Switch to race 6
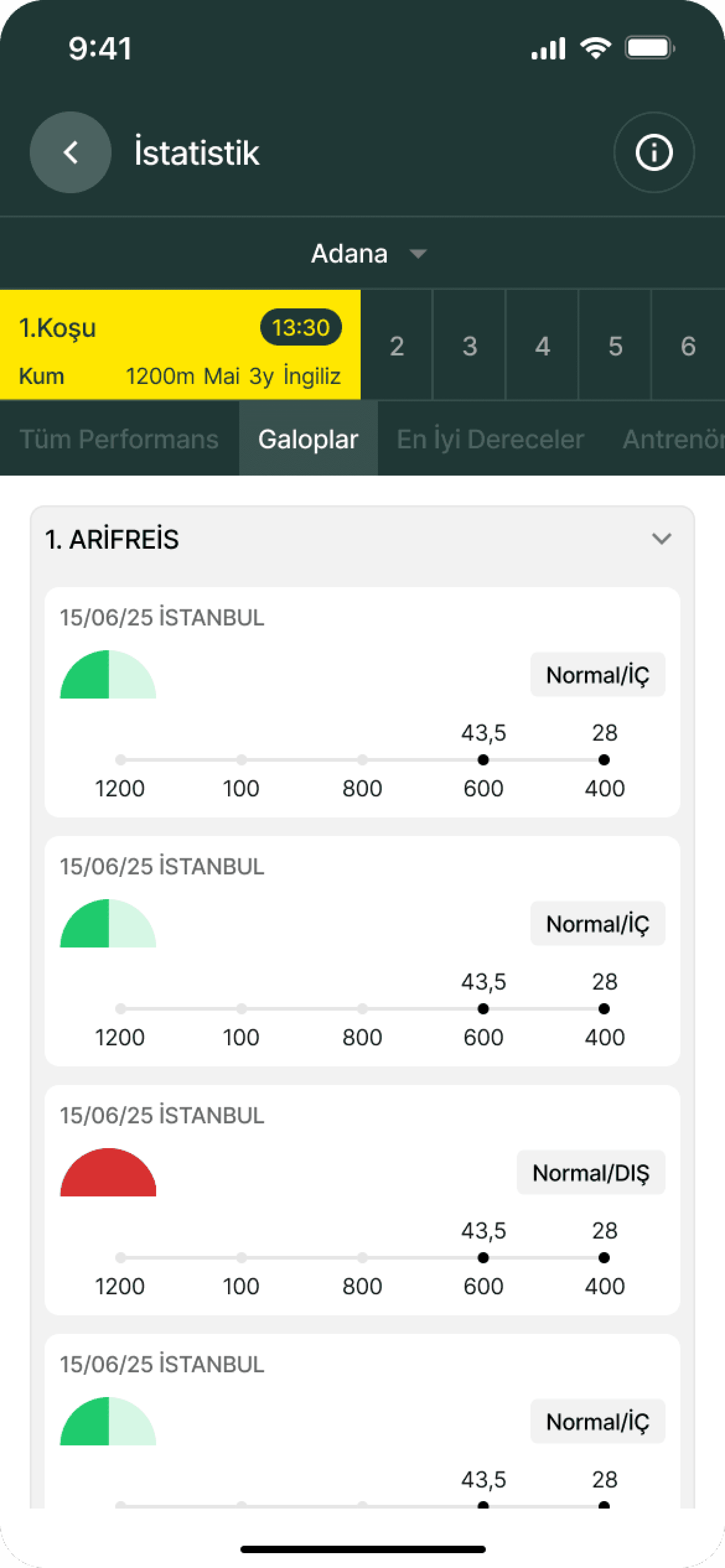The image size is (725, 1568). 689,346
